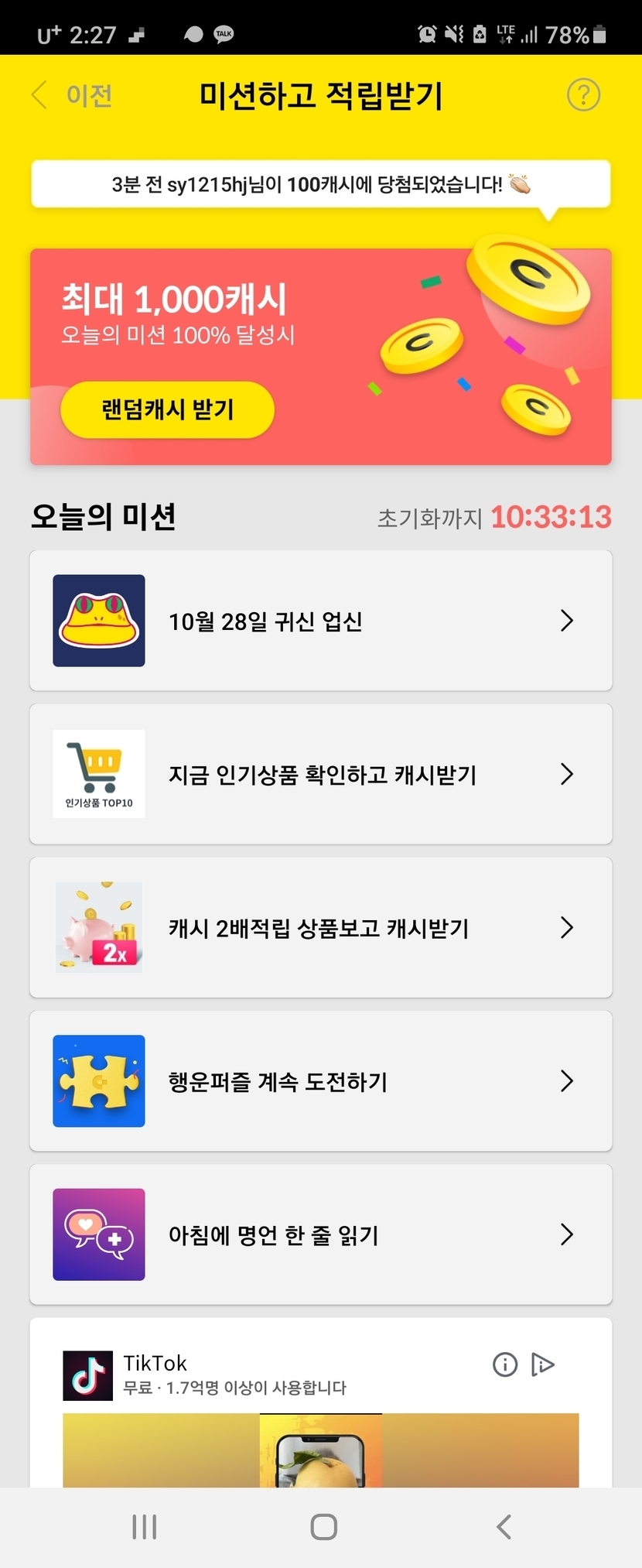
Task: Tap the ad choices play icon
Action: 543,1364
